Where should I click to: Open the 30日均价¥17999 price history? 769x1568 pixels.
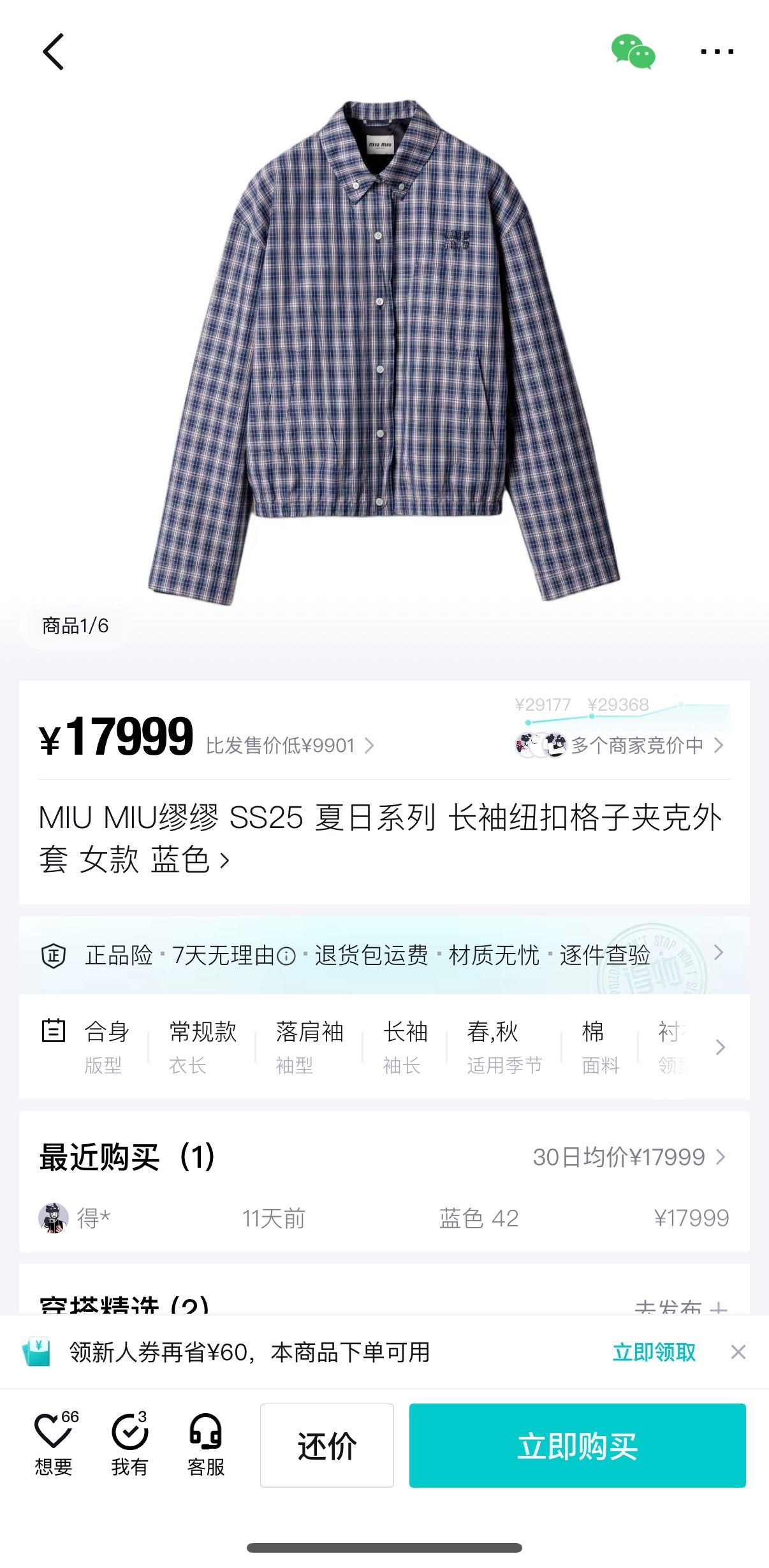pyautogui.click(x=628, y=1157)
